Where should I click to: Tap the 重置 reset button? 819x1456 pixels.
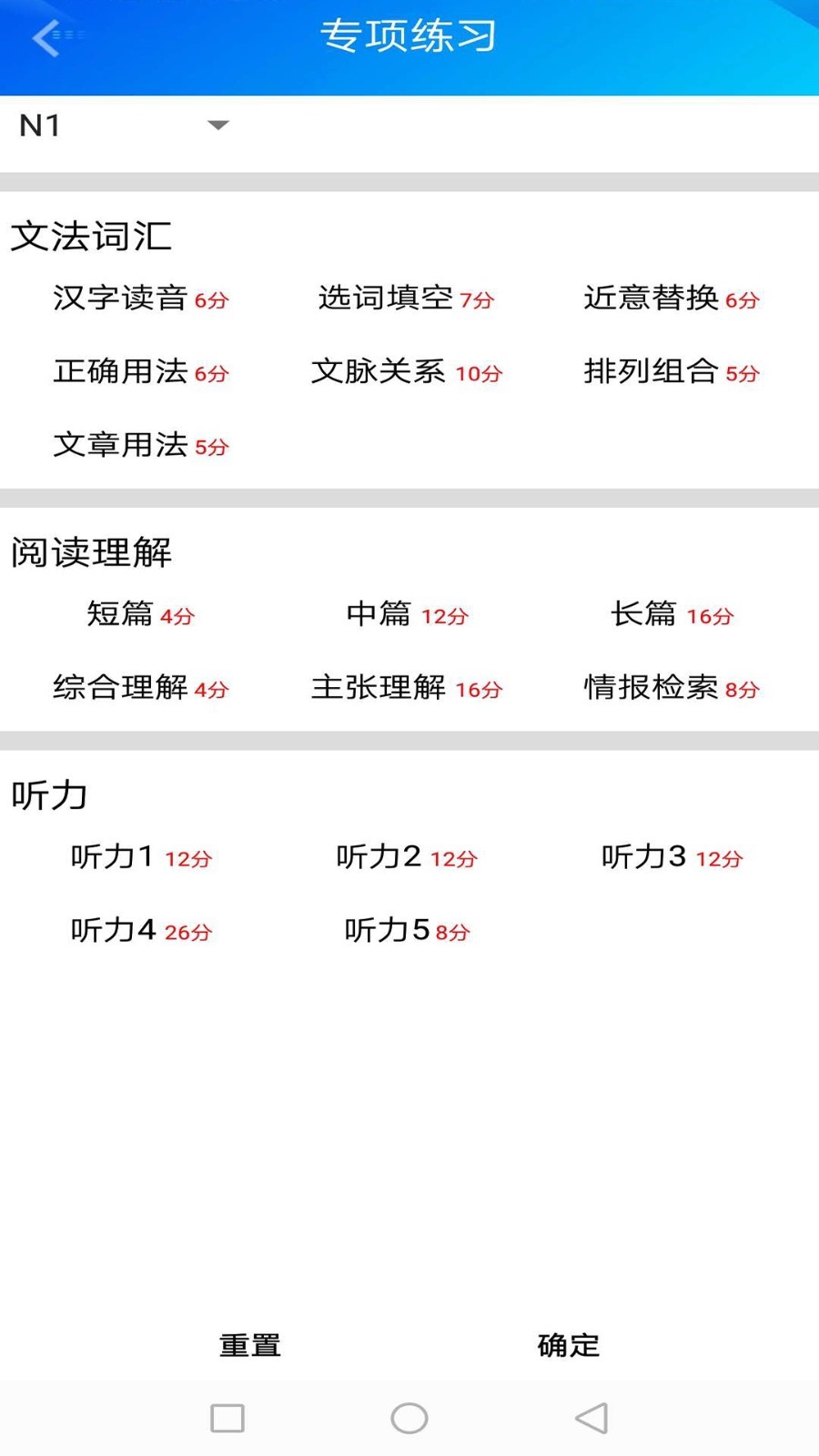[x=250, y=1345]
